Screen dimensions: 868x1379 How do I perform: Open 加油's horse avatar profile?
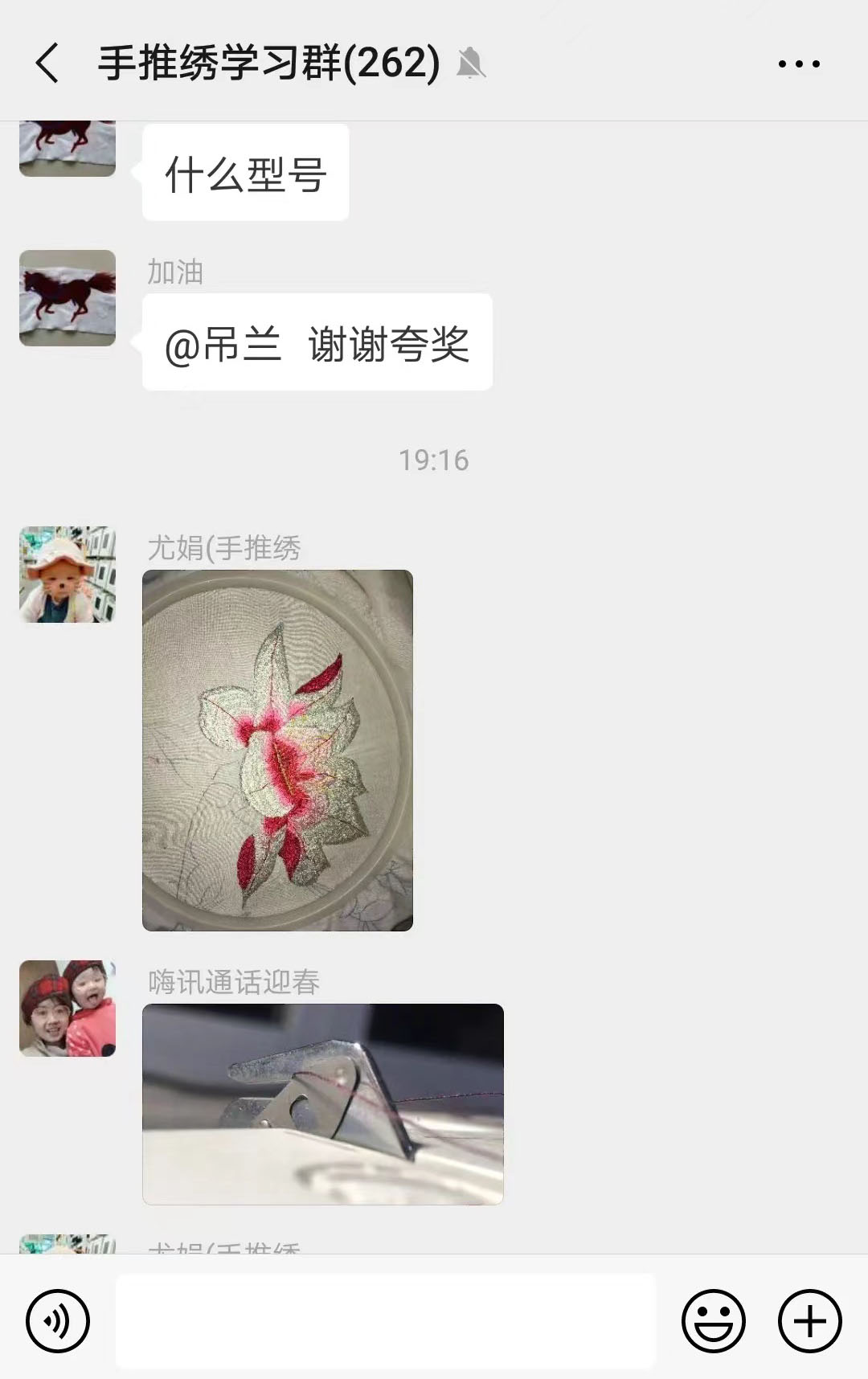tap(68, 298)
